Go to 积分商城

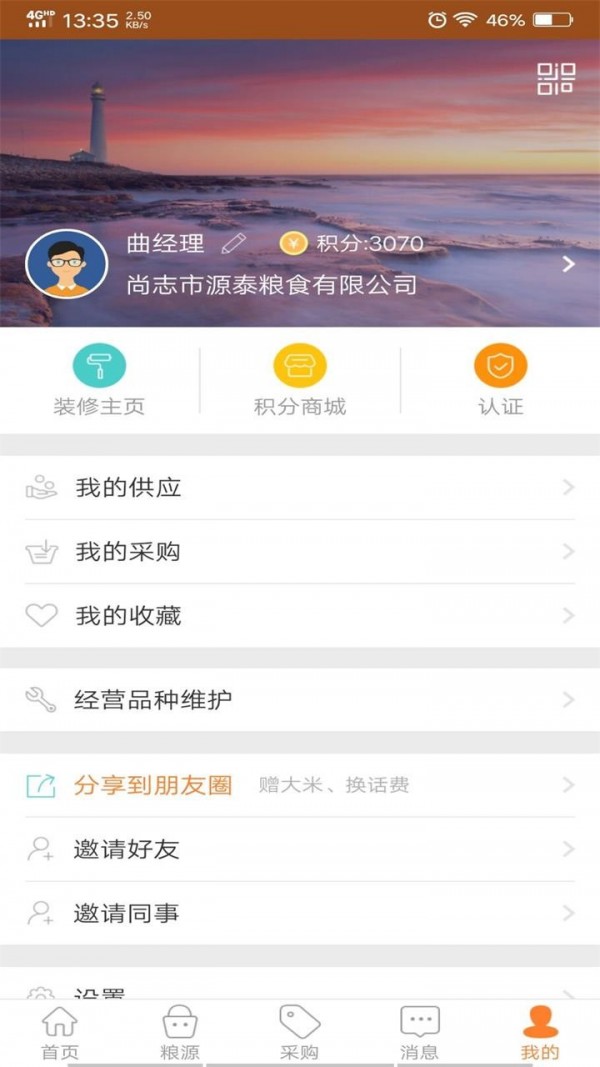coord(300,381)
